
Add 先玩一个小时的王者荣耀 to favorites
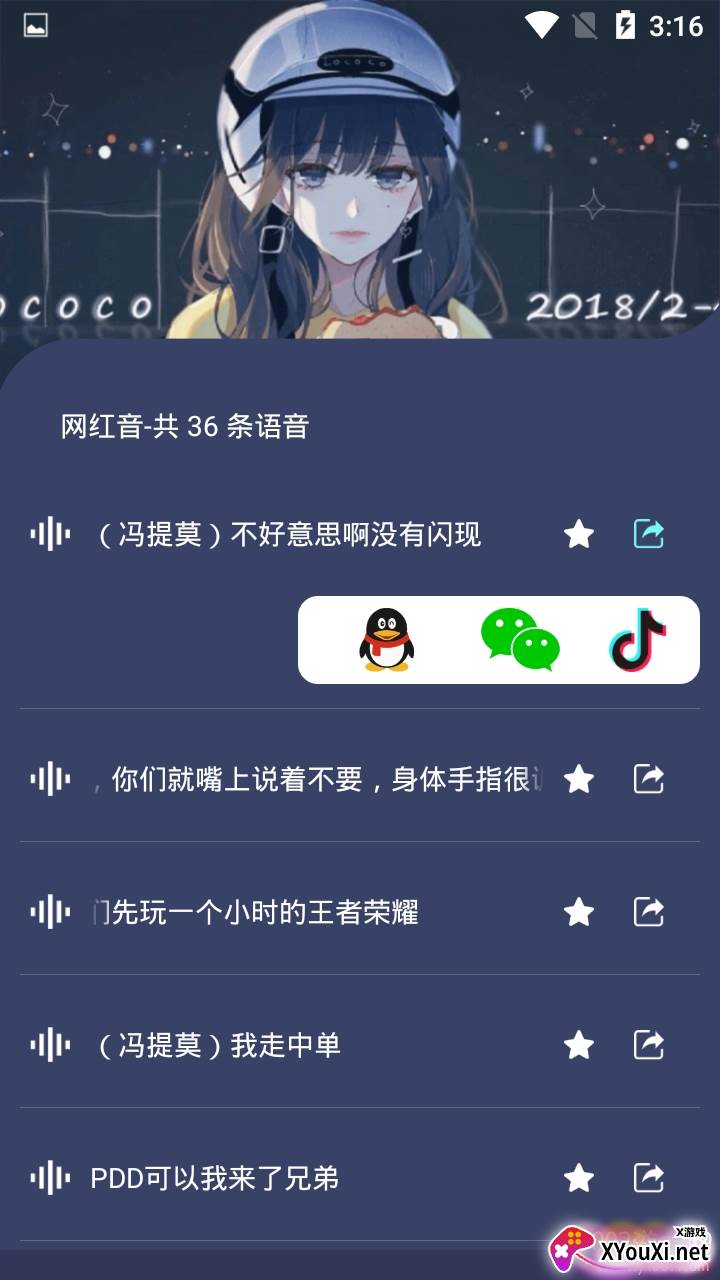point(579,912)
